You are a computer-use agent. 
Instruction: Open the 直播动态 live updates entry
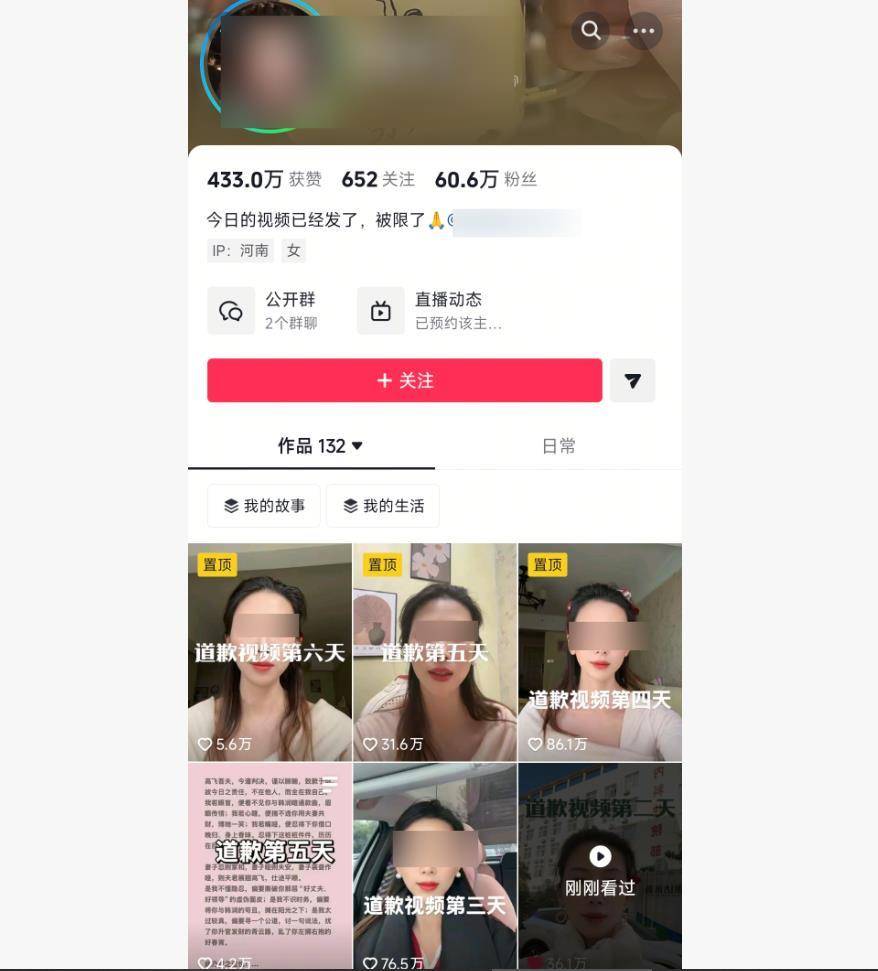pyautogui.click(x=432, y=310)
